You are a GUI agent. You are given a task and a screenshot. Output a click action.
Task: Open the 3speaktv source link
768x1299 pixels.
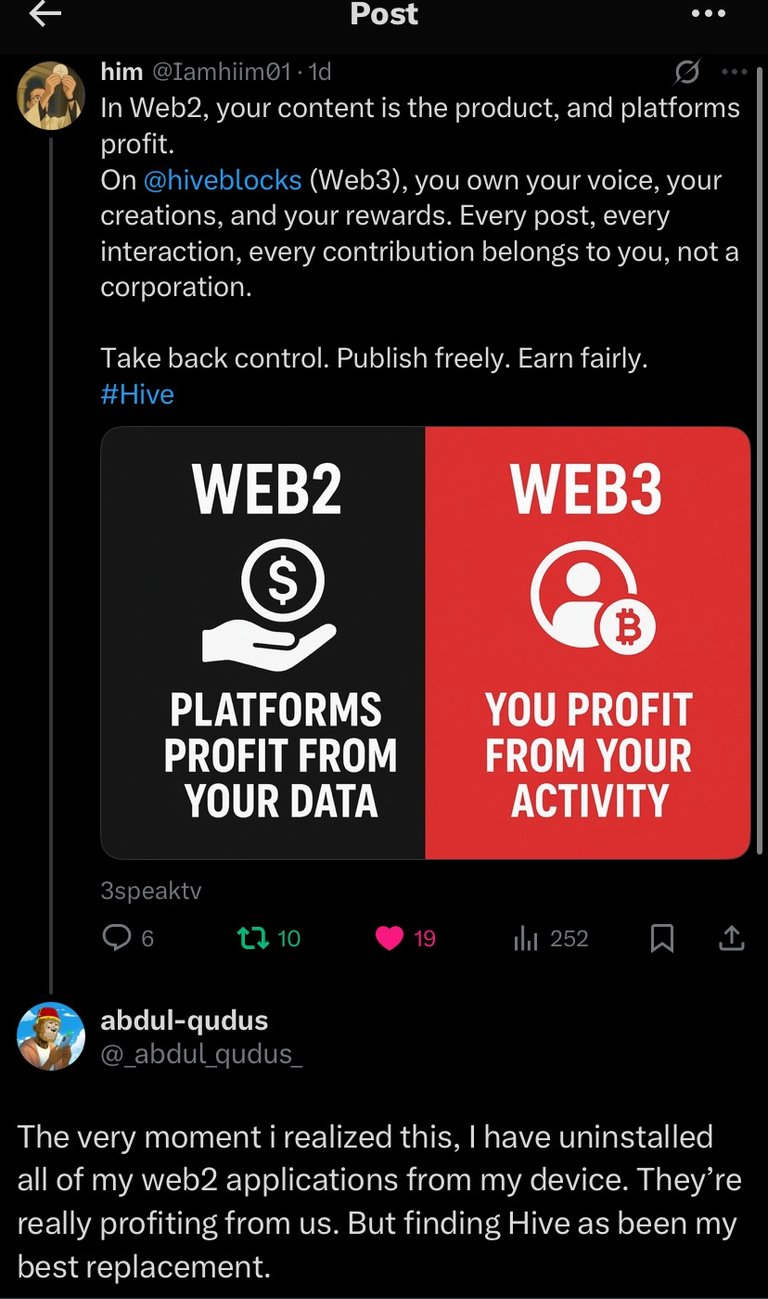click(x=151, y=890)
